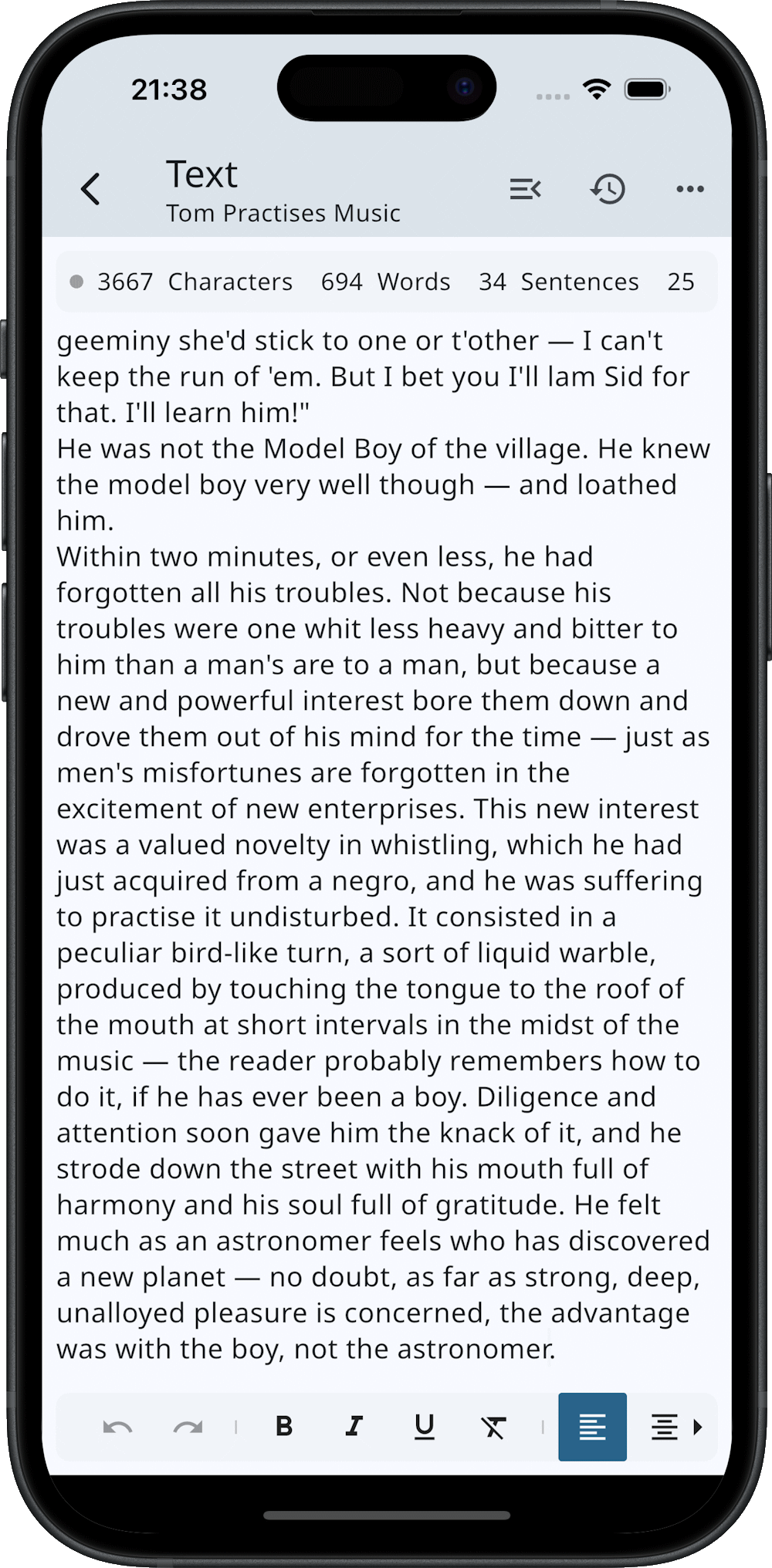
Task: Redo the last edit
Action: coord(188,1427)
